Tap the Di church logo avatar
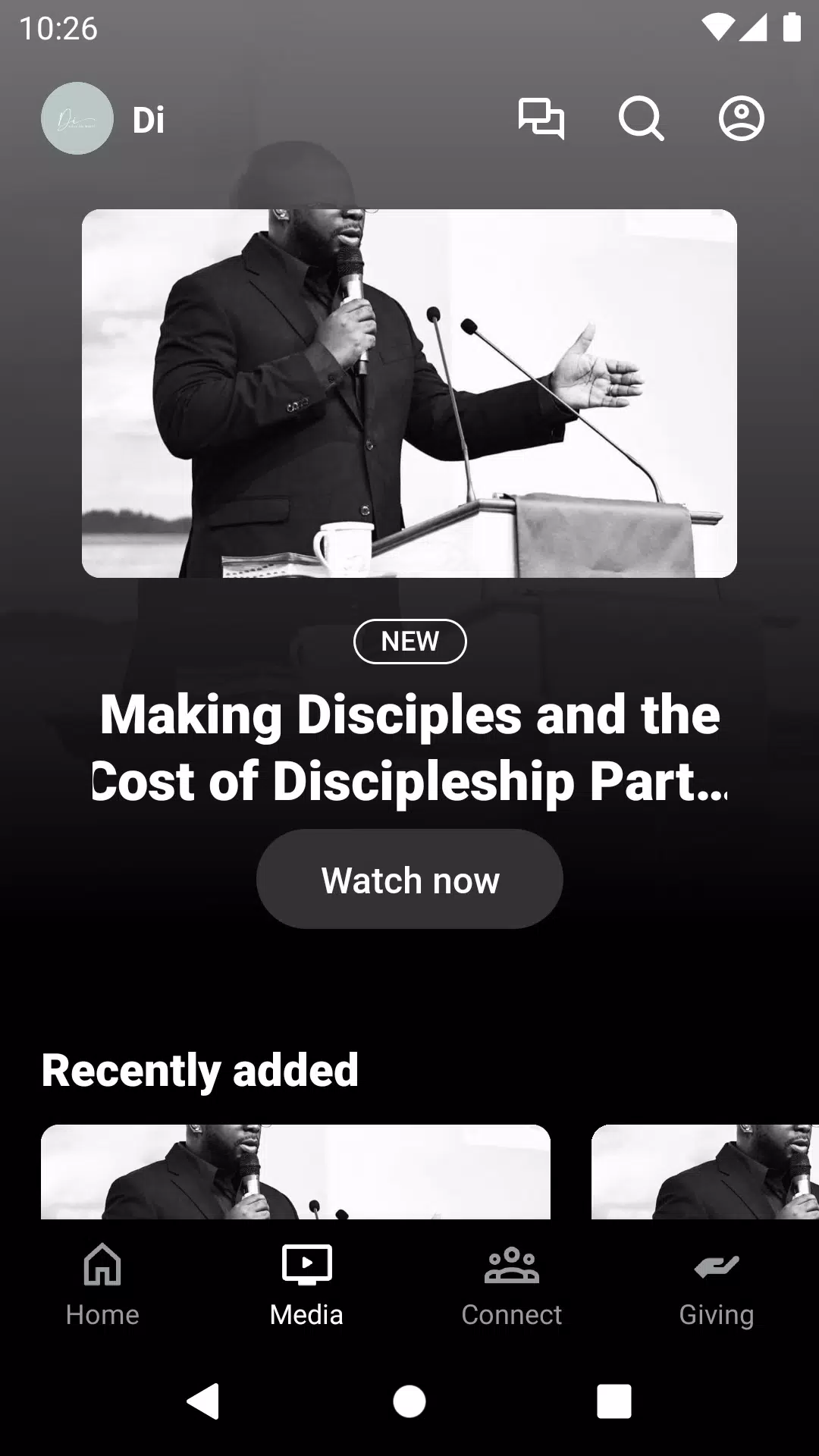The image size is (819, 1456). [x=77, y=119]
